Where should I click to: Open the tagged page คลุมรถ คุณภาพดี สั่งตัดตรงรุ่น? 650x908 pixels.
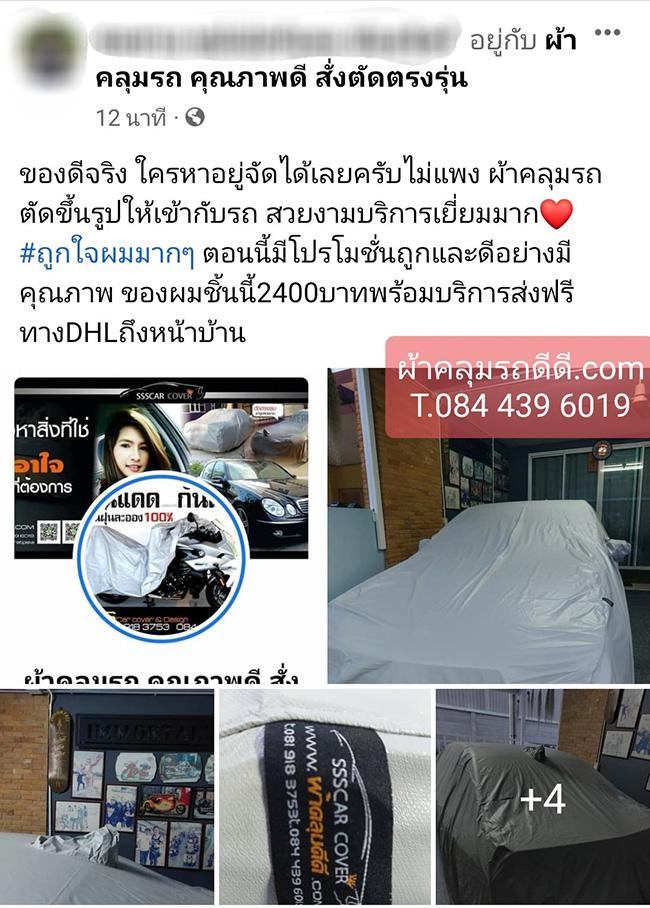pyautogui.click(x=281, y=78)
